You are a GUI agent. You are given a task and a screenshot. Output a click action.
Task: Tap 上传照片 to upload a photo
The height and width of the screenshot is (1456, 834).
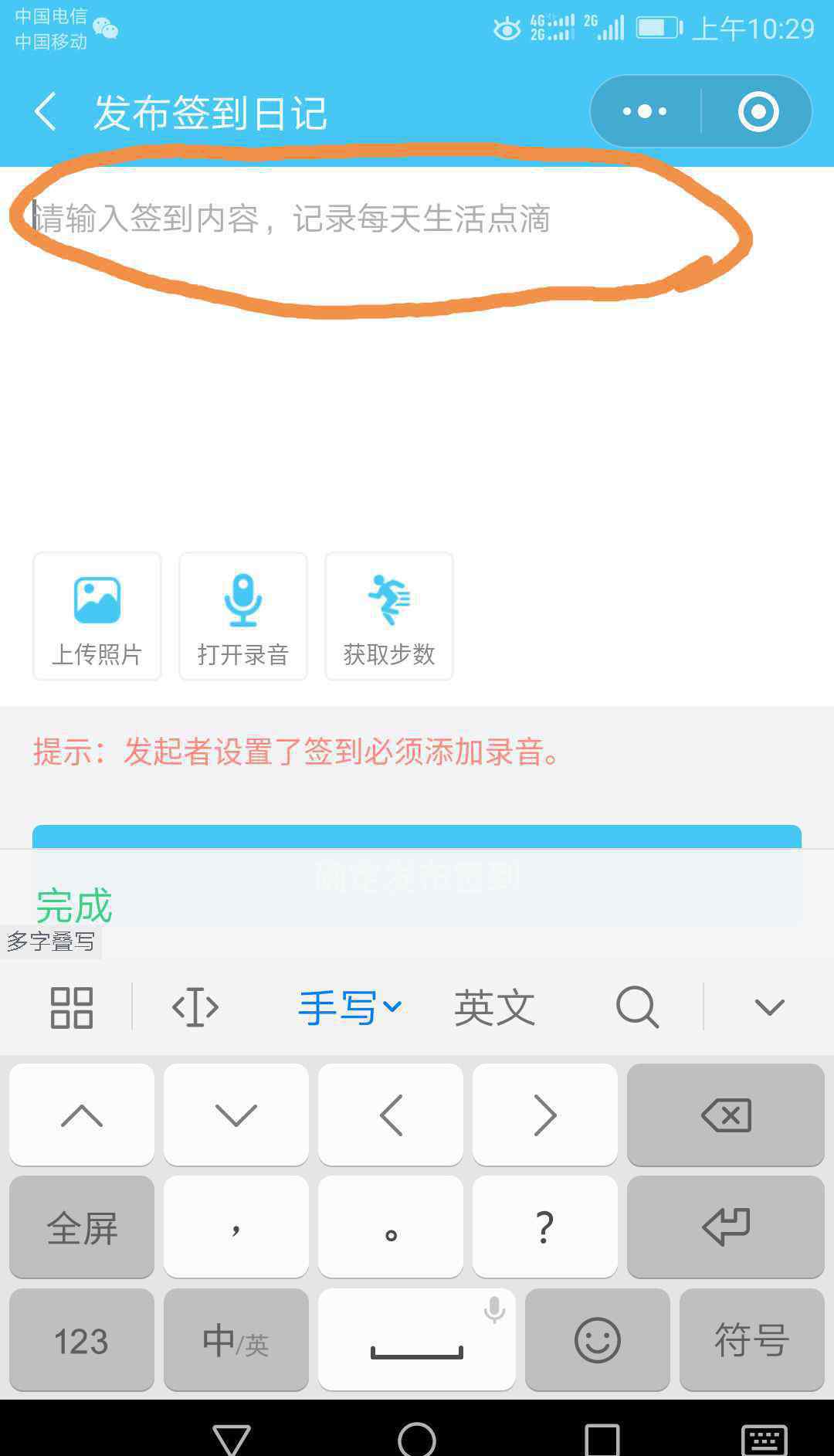[x=97, y=616]
